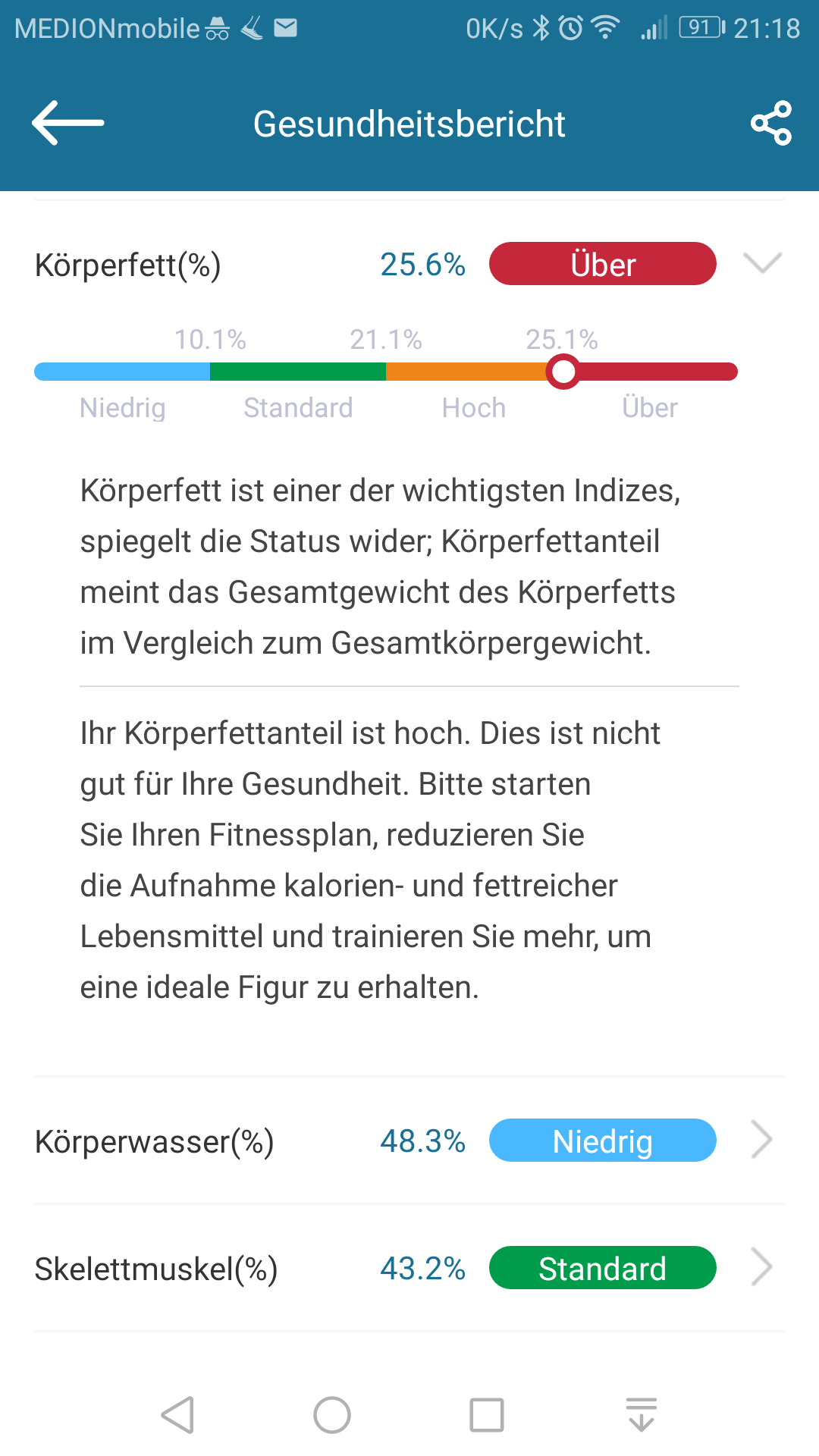Open recent apps overview

[487, 1414]
